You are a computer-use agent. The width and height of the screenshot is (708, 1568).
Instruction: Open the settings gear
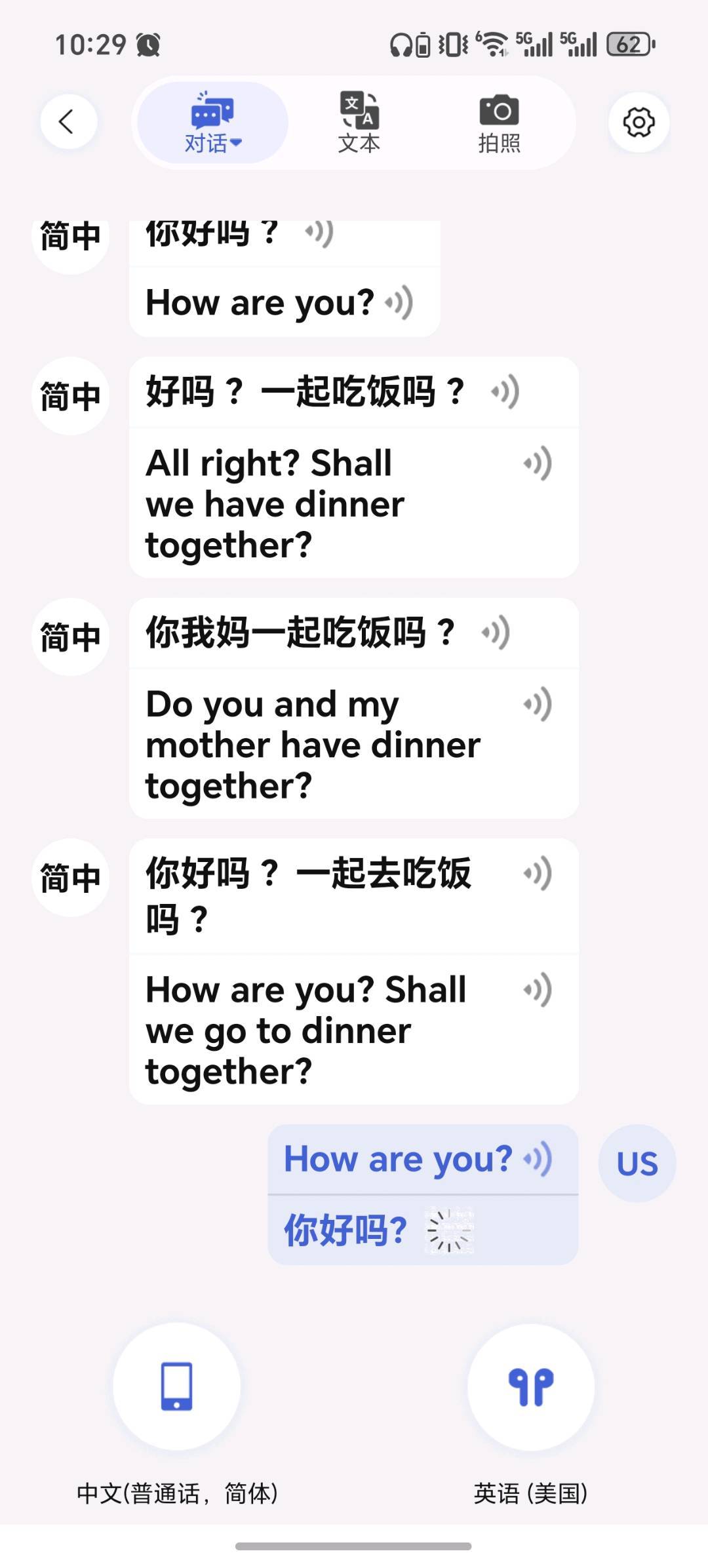coord(638,122)
